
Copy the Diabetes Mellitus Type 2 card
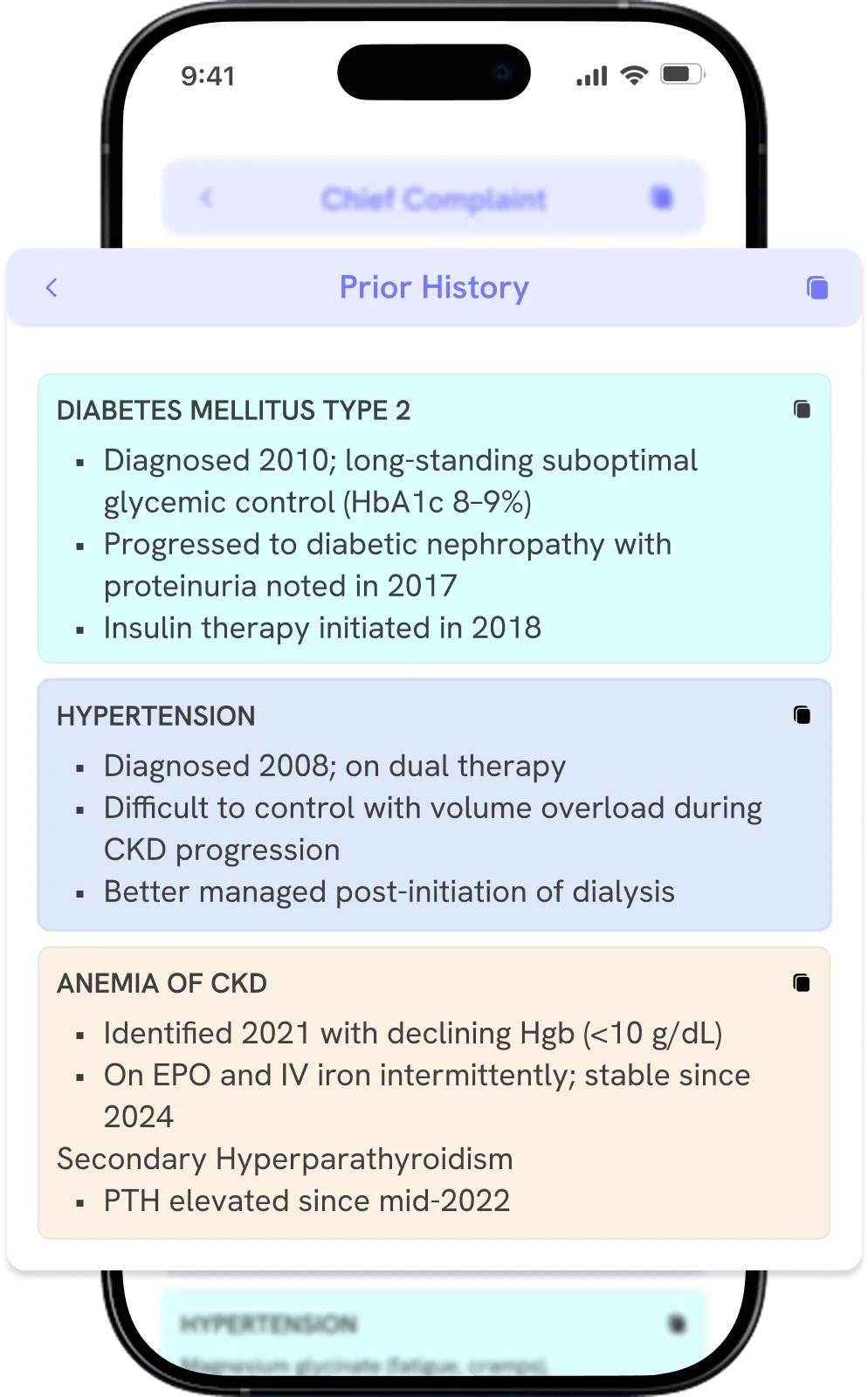803,409
